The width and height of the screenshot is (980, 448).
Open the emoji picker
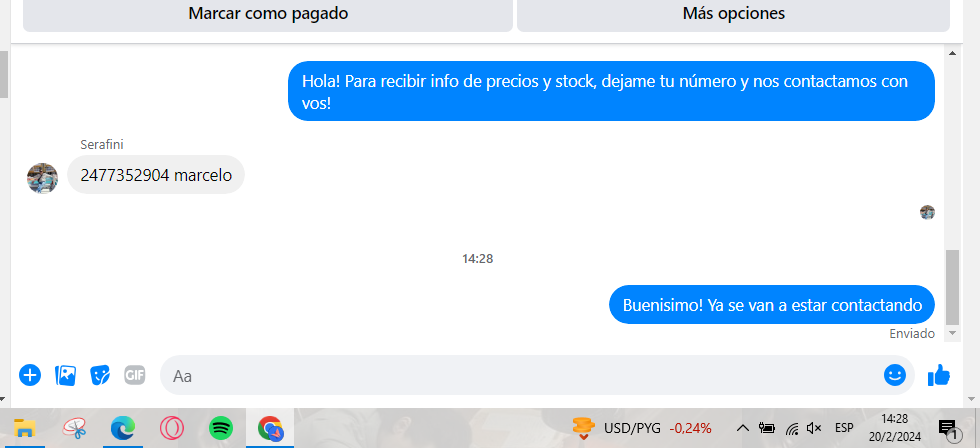click(x=894, y=375)
